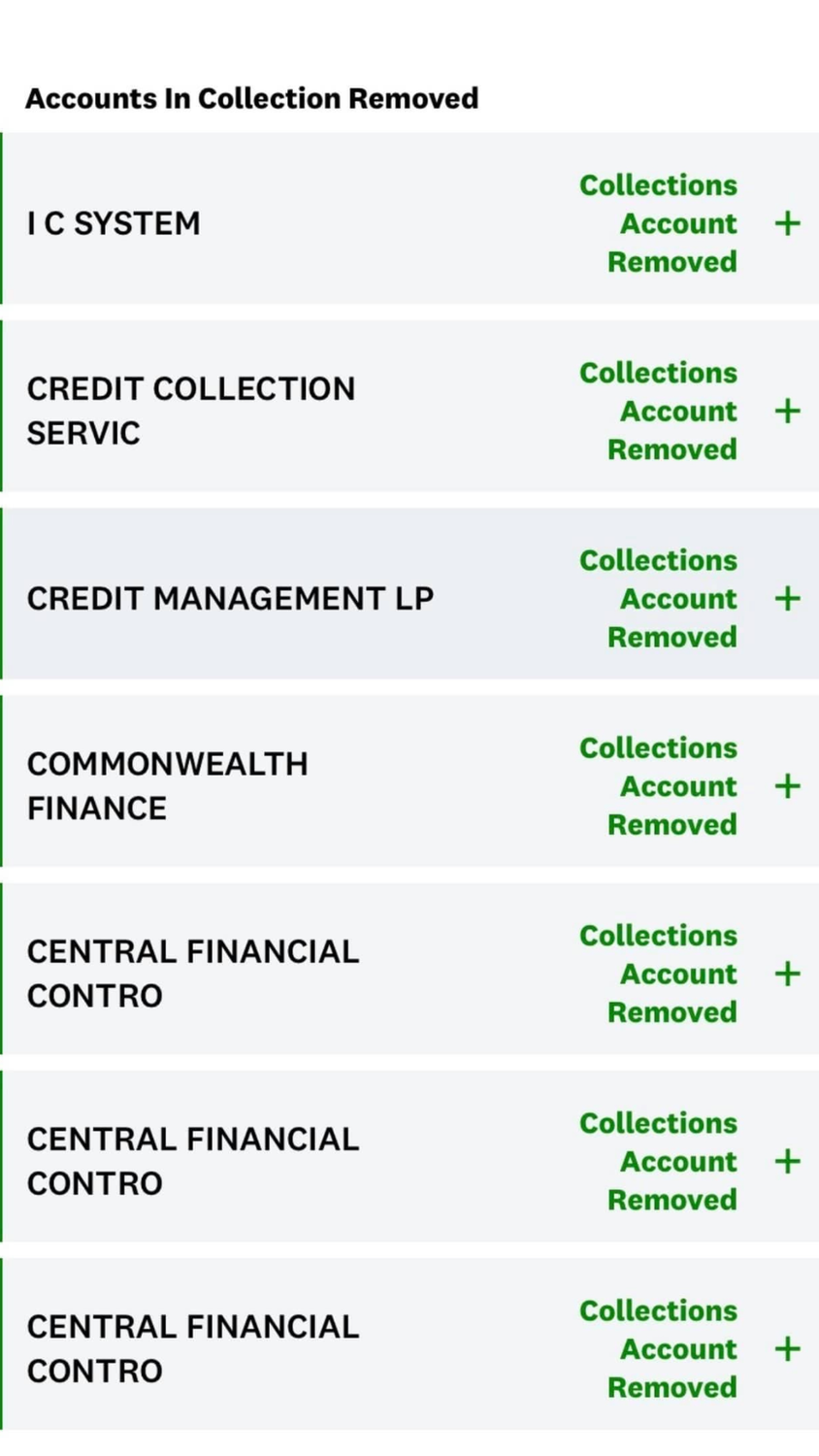Expand the I C SYSTEM row
Image resolution: width=819 pixels, height=1456 pixels.
click(x=787, y=223)
